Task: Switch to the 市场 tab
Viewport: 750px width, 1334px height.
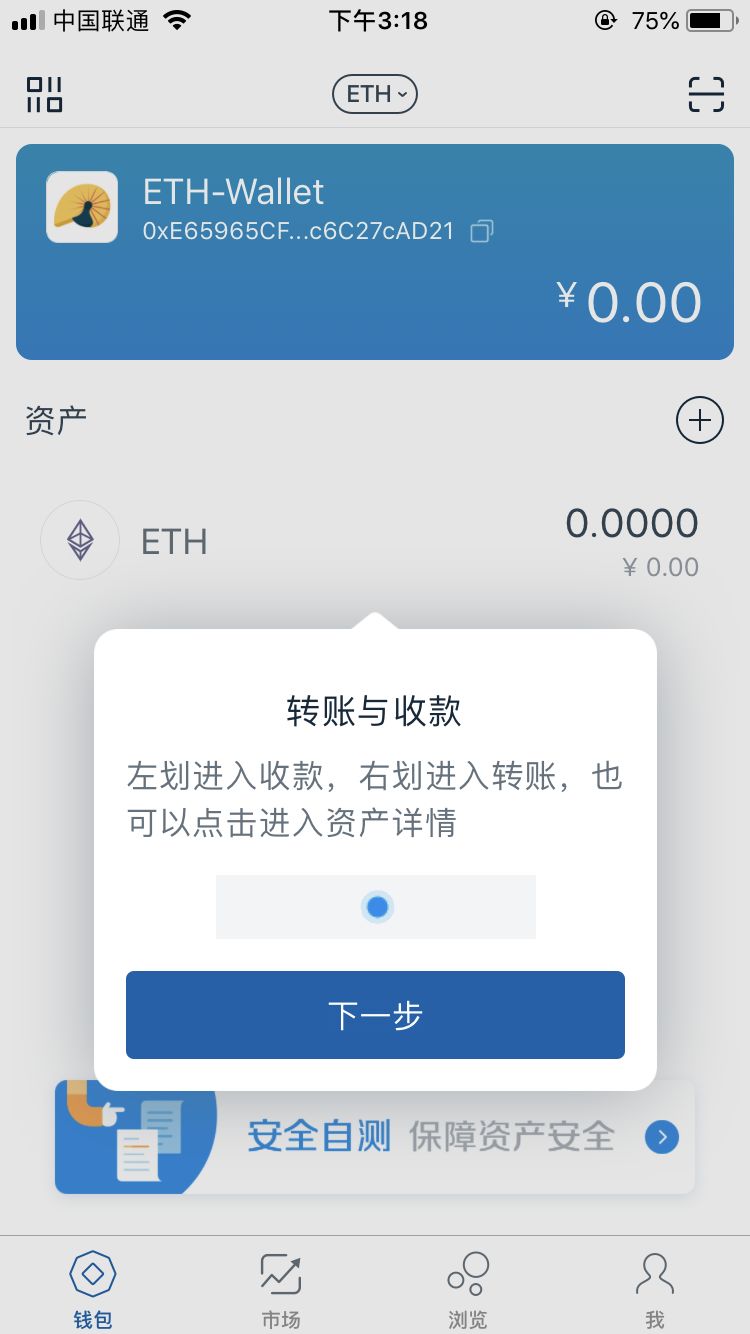Action: coord(280,1285)
